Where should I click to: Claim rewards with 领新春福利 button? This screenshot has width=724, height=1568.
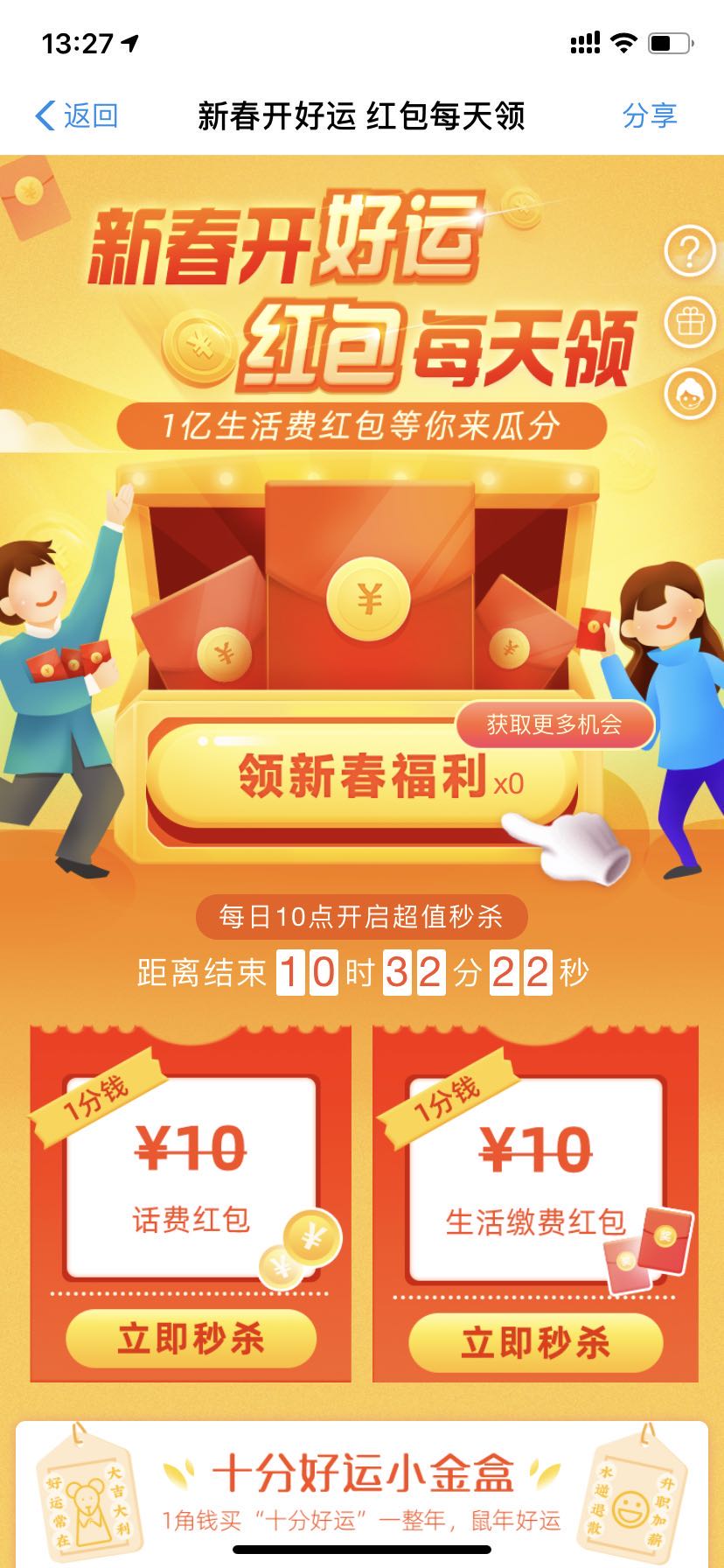pos(362,776)
